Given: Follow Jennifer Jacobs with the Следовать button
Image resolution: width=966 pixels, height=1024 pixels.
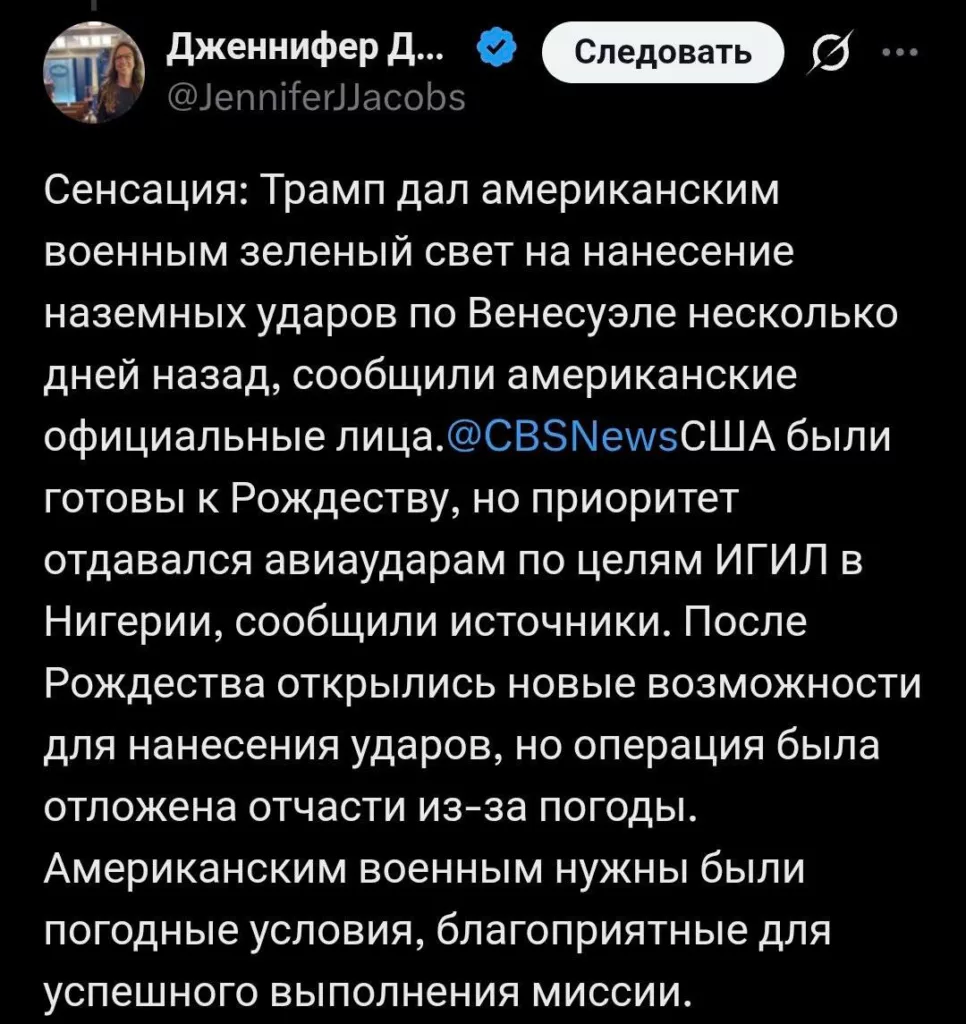Looking at the screenshot, I should (x=661, y=51).
